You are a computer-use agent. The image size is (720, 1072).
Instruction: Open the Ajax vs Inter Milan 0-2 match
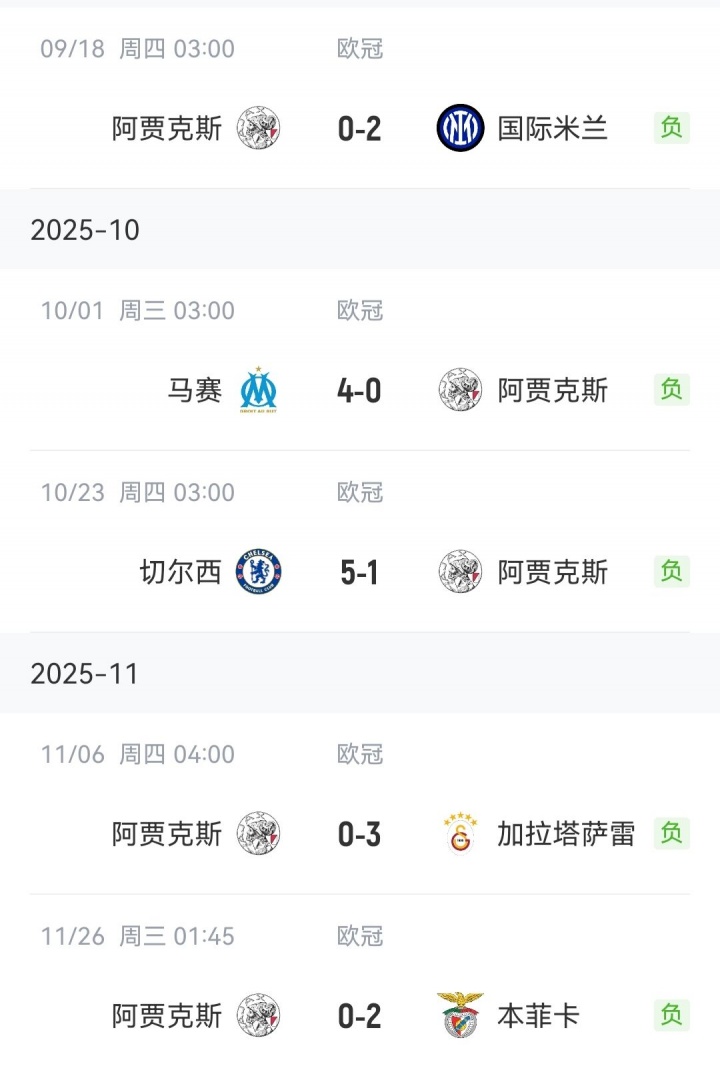(359, 129)
